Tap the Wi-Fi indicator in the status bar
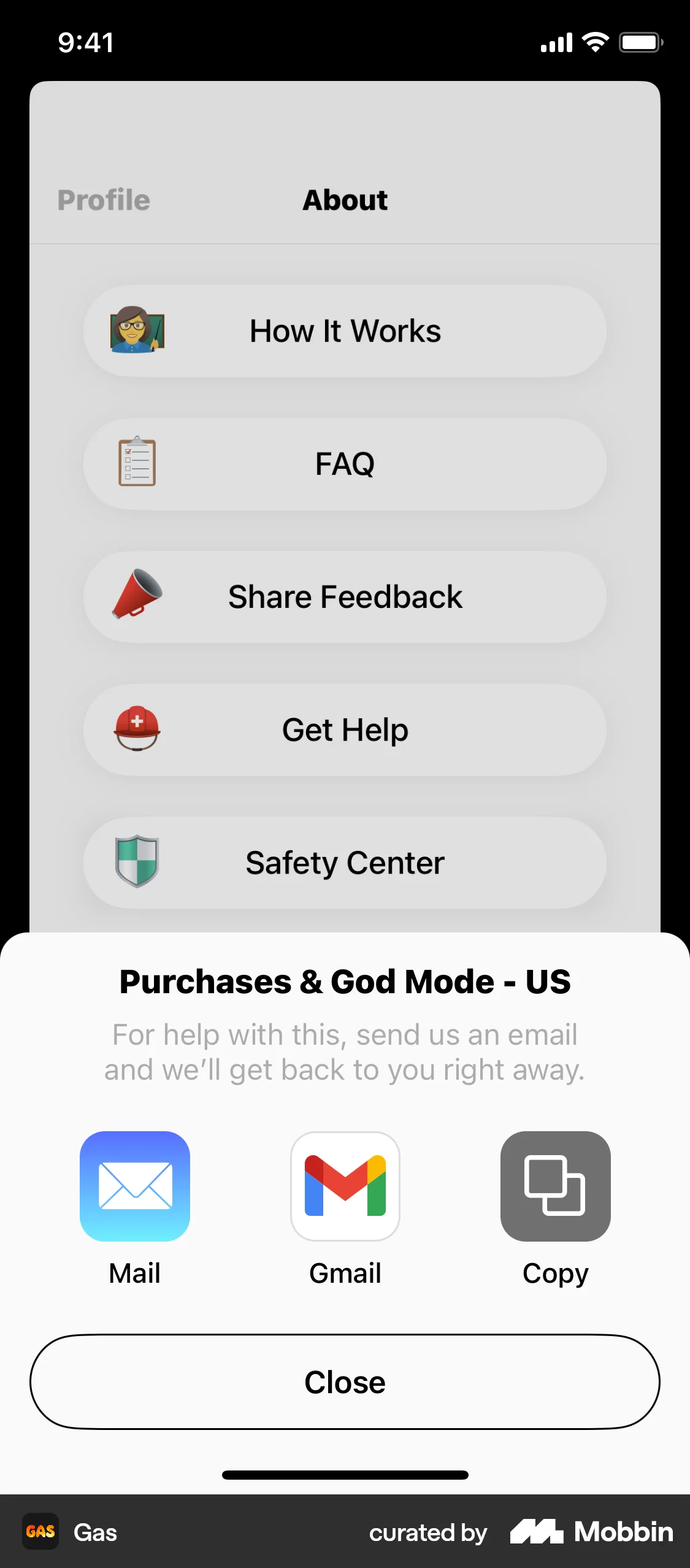690x1568 pixels. tap(594, 42)
